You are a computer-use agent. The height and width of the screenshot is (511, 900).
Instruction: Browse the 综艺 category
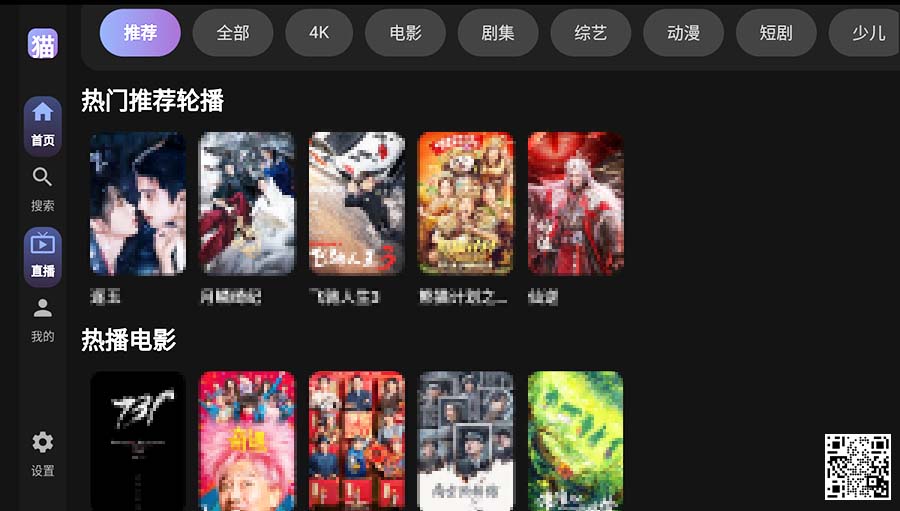[x=590, y=33]
